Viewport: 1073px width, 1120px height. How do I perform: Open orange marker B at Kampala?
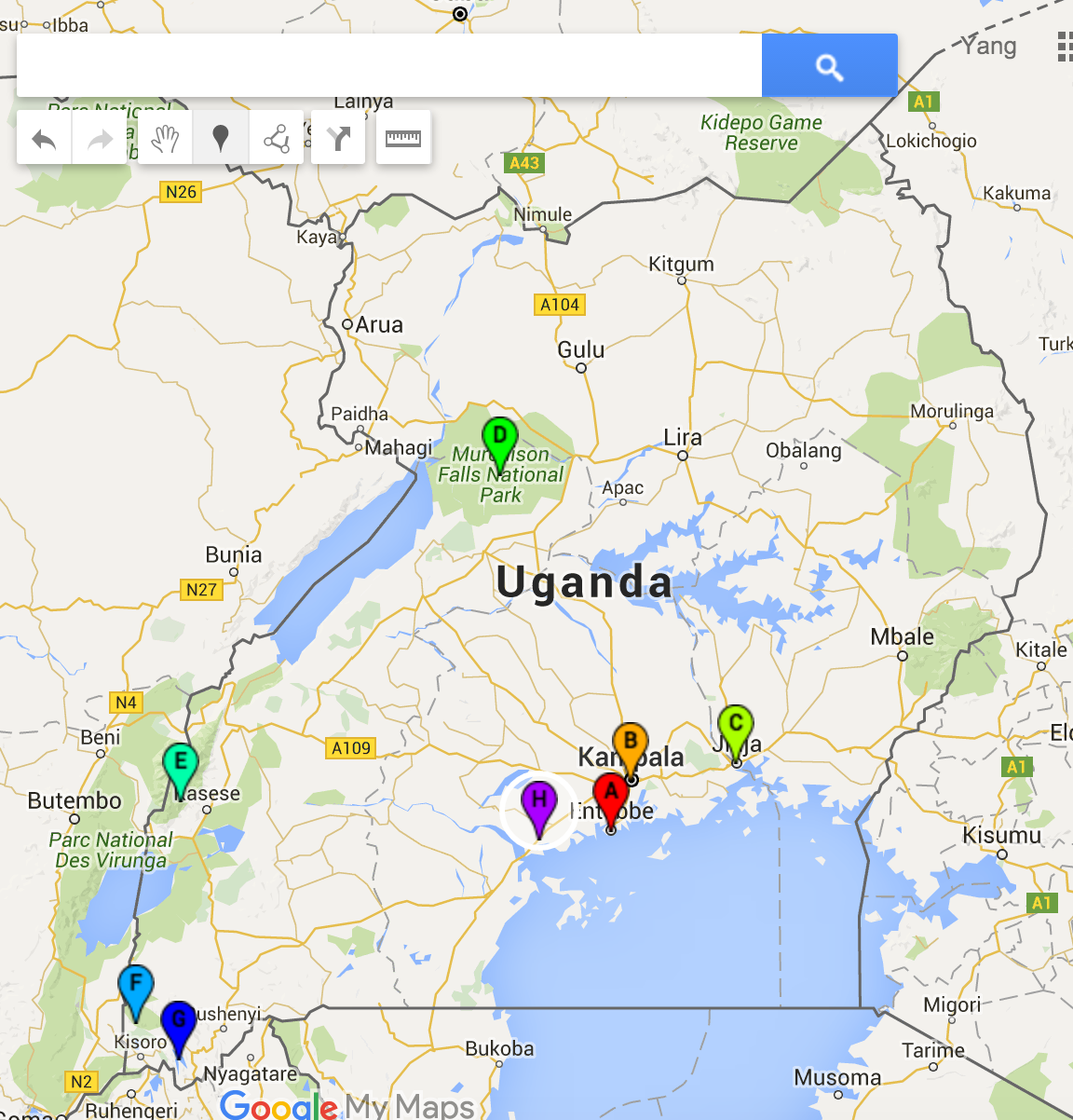[x=631, y=744]
